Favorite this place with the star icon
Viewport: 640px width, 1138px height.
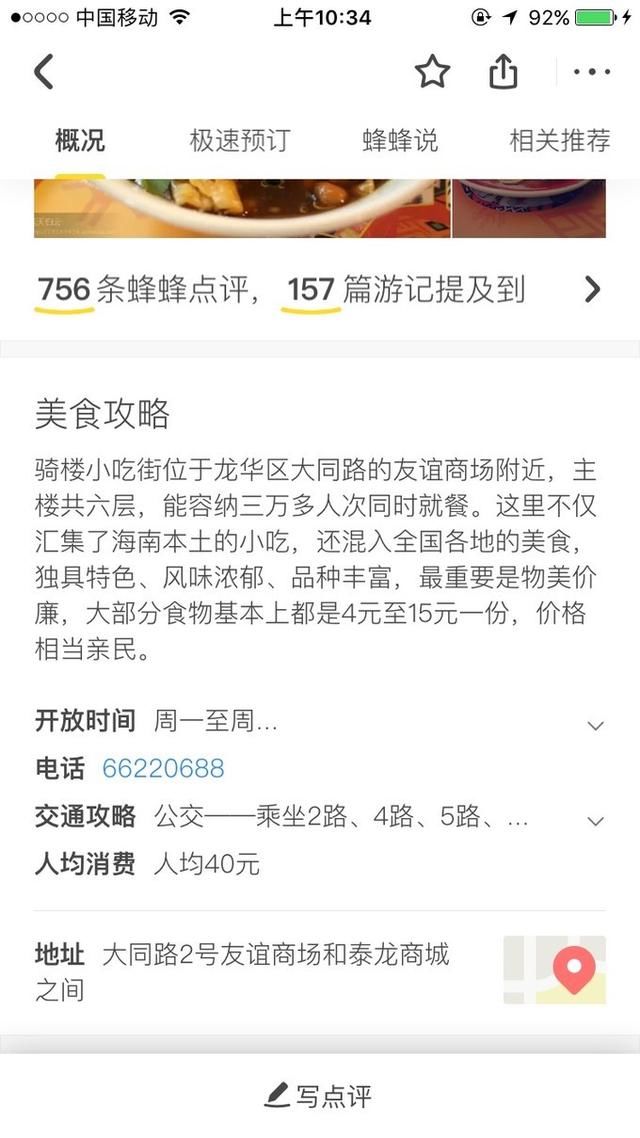coord(432,72)
